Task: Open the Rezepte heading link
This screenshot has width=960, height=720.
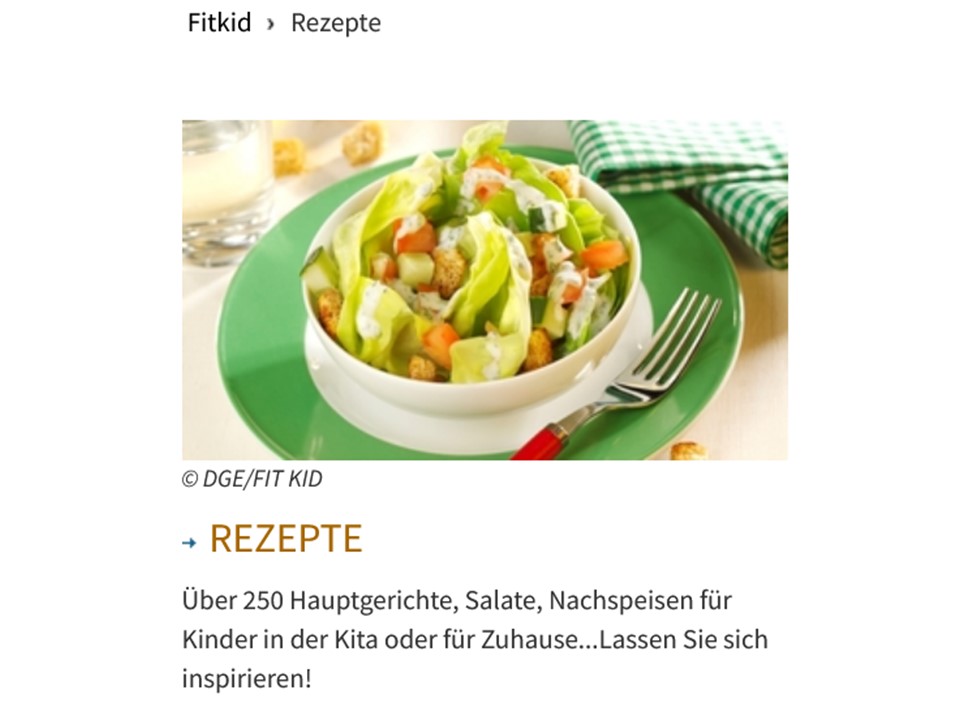Action: pos(285,539)
